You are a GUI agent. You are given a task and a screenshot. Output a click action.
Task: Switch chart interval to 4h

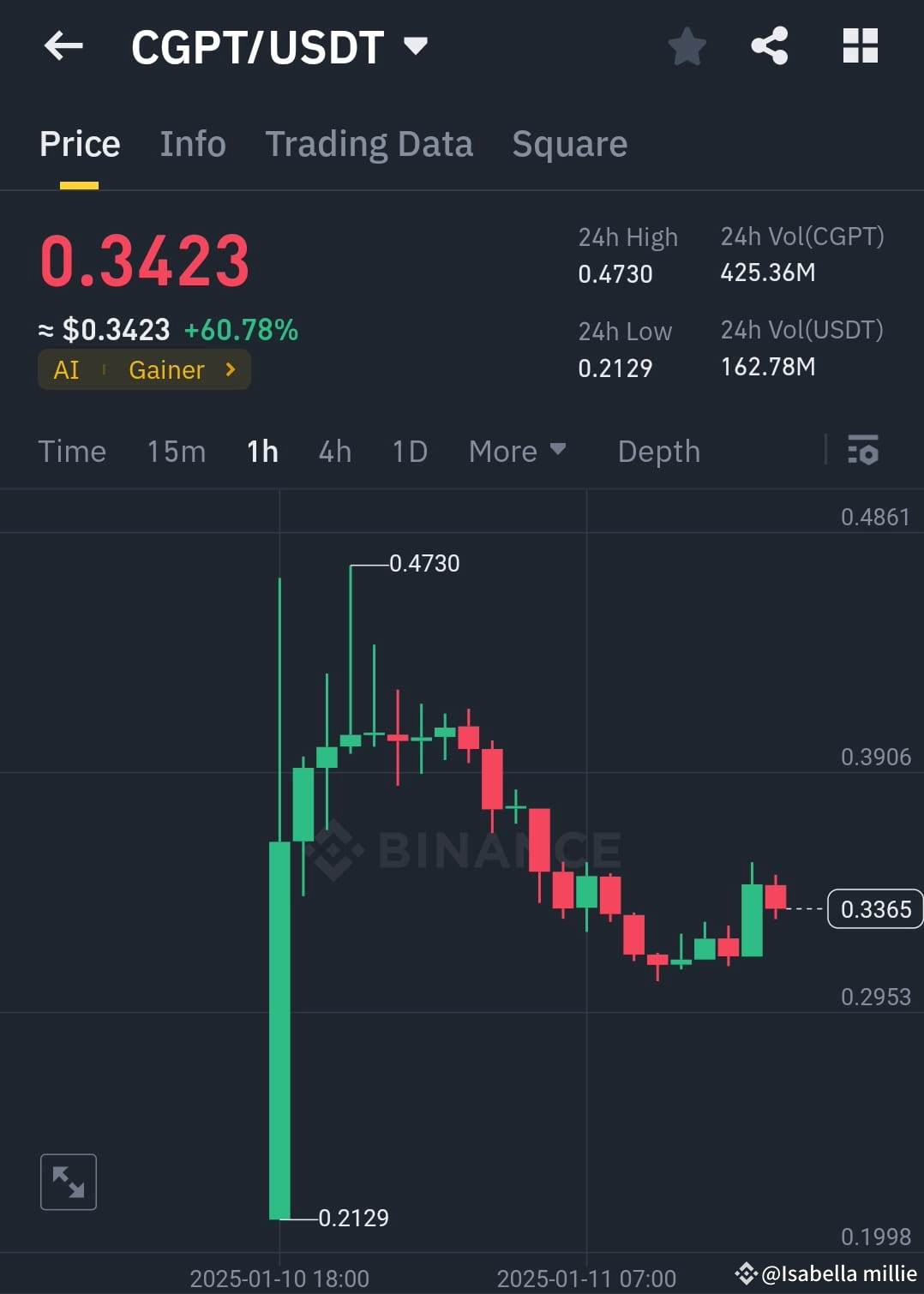point(334,451)
